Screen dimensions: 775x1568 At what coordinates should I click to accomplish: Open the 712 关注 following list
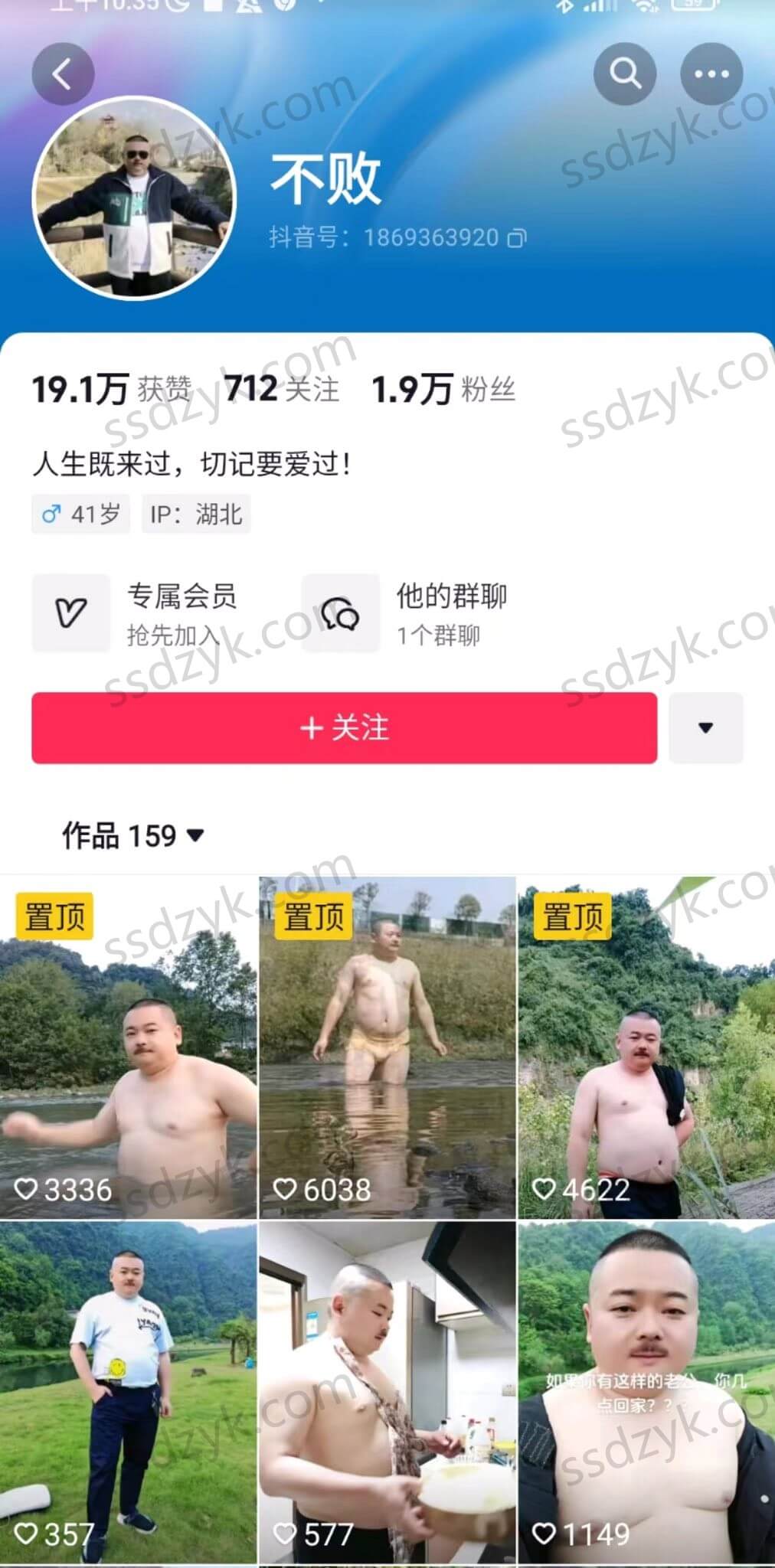click(x=282, y=389)
